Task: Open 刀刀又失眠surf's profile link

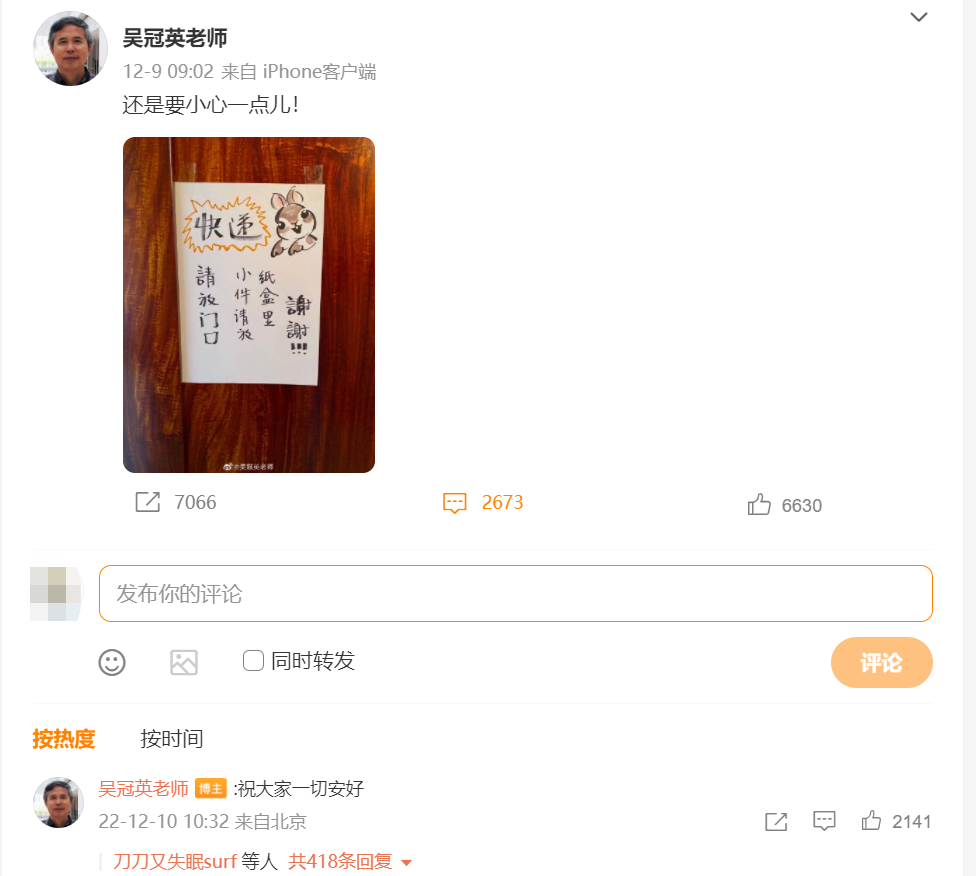Action: pos(175,861)
